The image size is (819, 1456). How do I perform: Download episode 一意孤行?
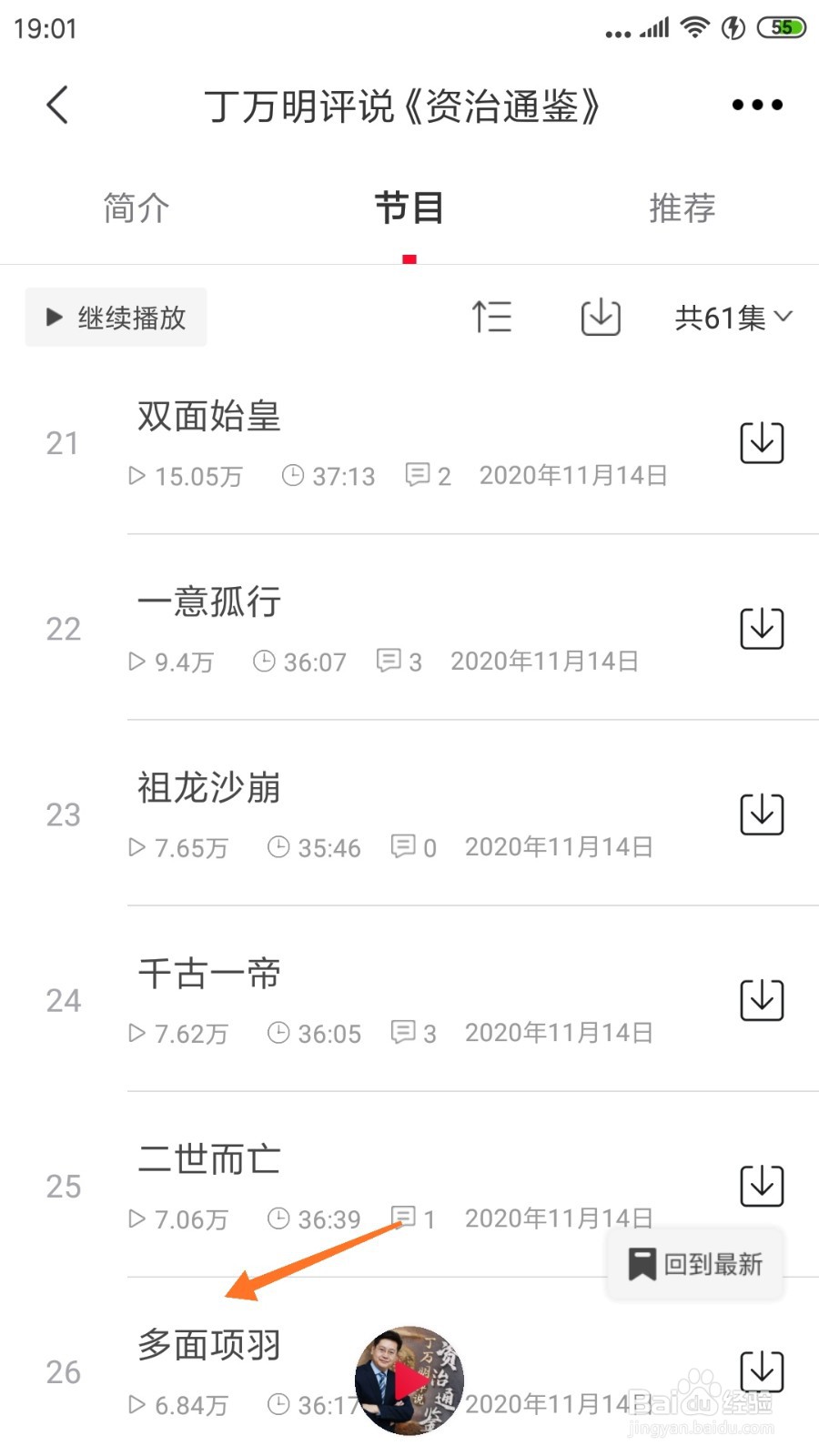click(762, 629)
